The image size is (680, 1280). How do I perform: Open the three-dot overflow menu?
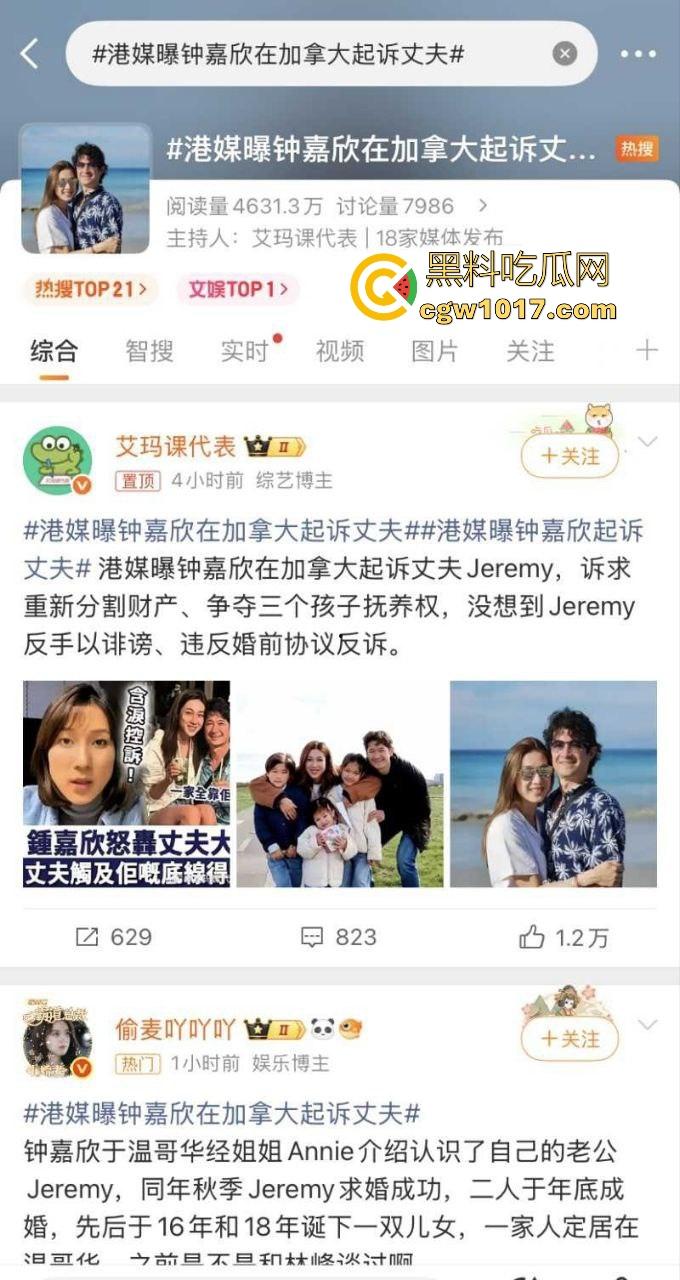pos(638,54)
